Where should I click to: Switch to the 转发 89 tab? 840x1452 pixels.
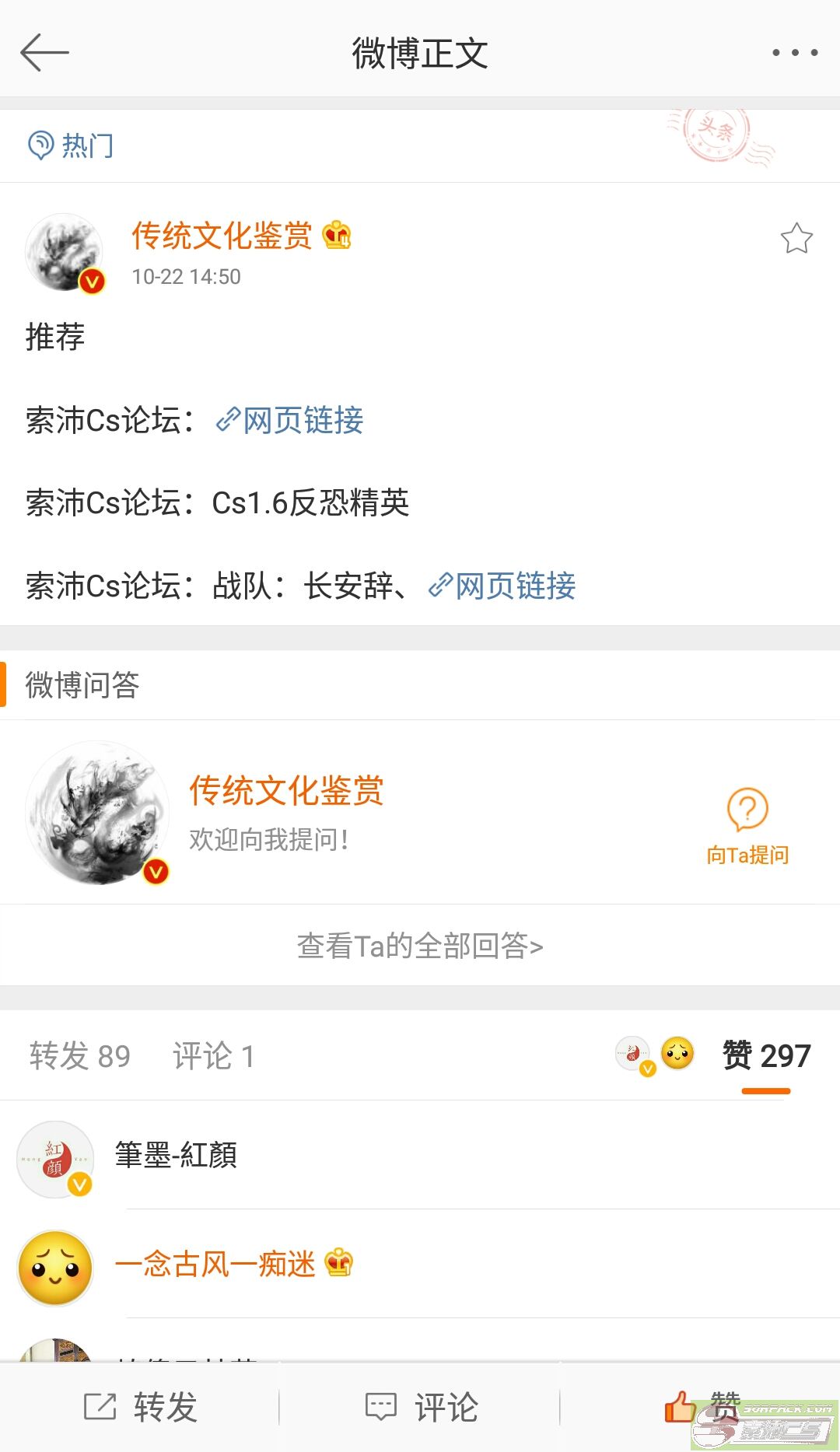coord(80,1056)
